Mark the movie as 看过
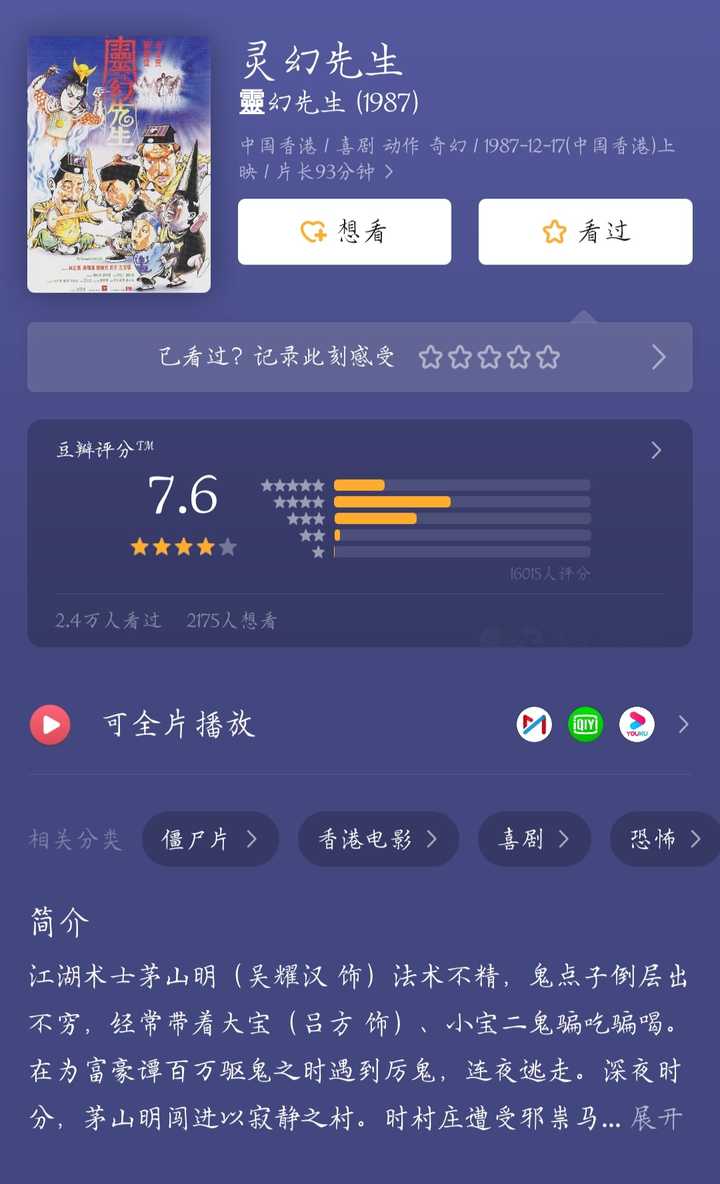720x1184 pixels. tap(585, 232)
